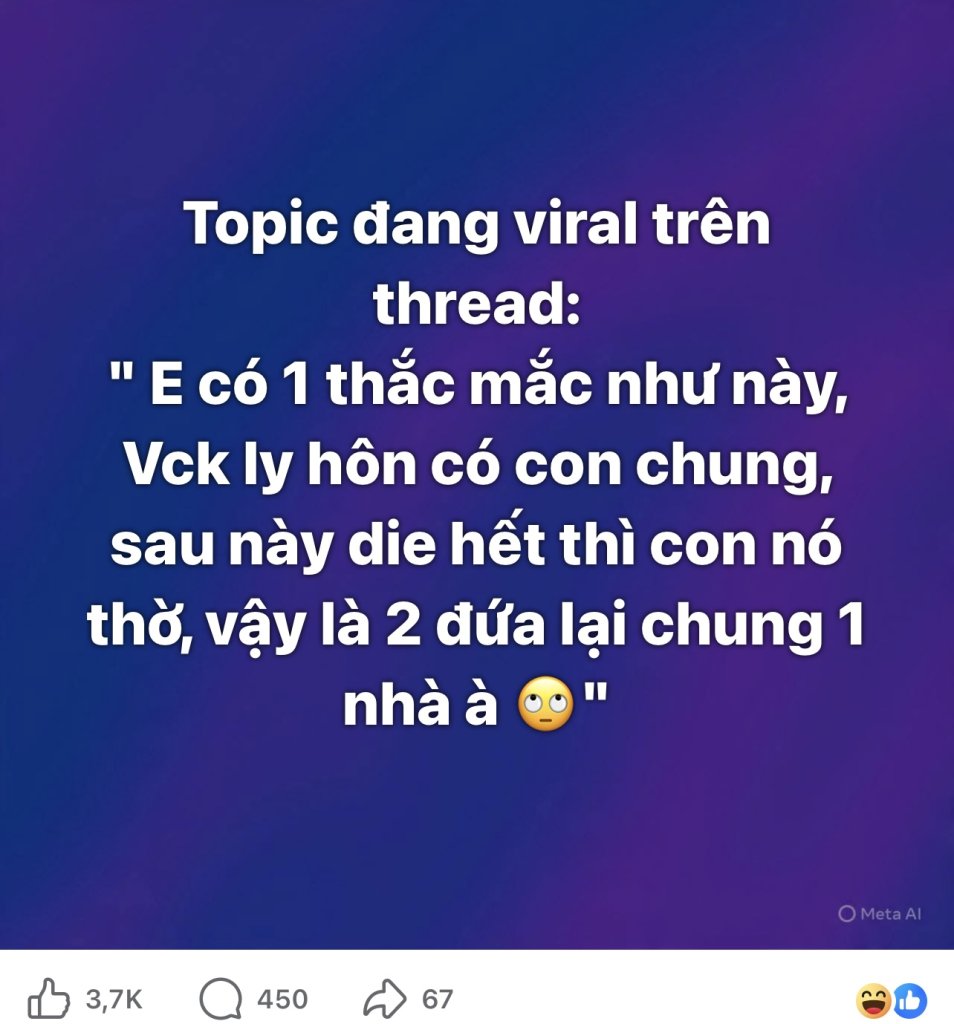Open the comments on this post

click(221, 998)
